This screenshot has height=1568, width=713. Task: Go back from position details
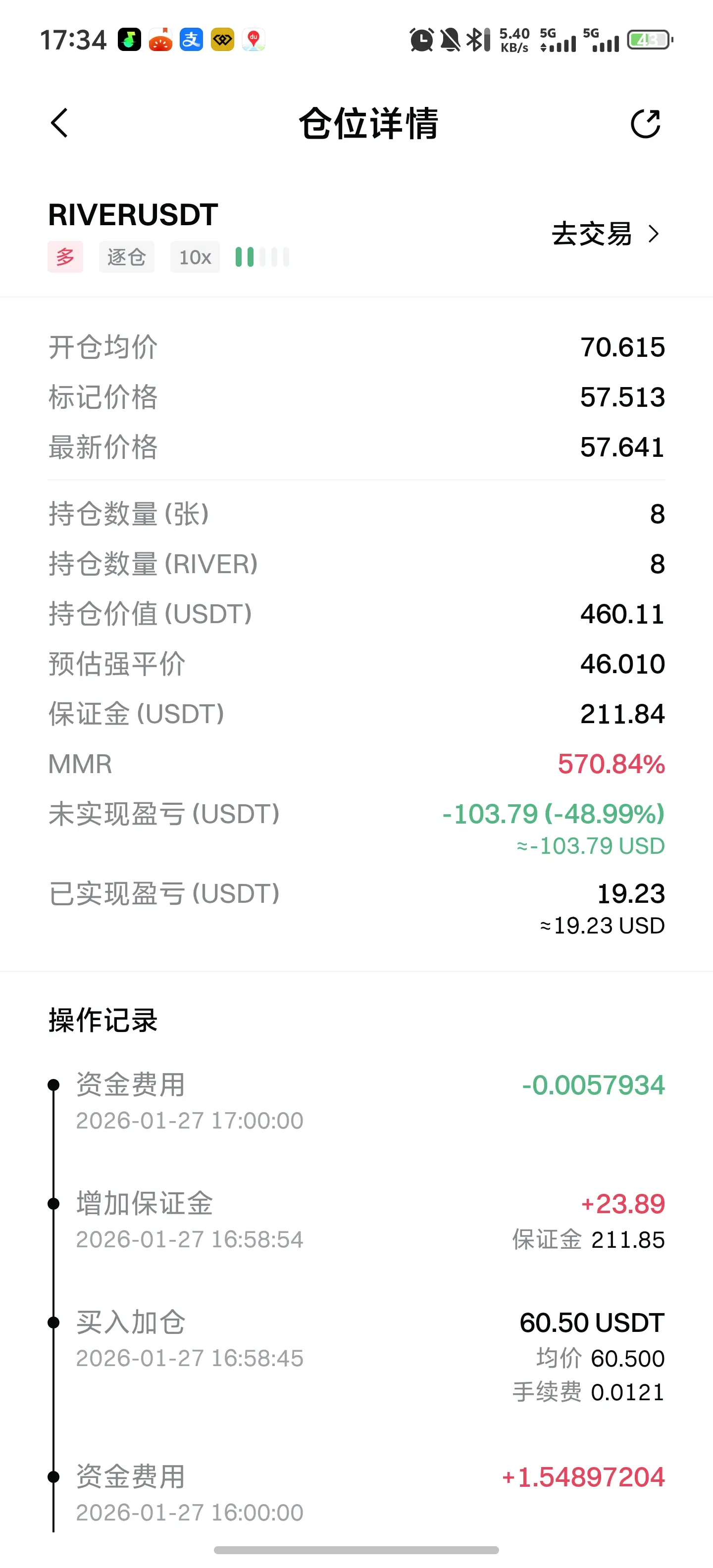tap(59, 124)
